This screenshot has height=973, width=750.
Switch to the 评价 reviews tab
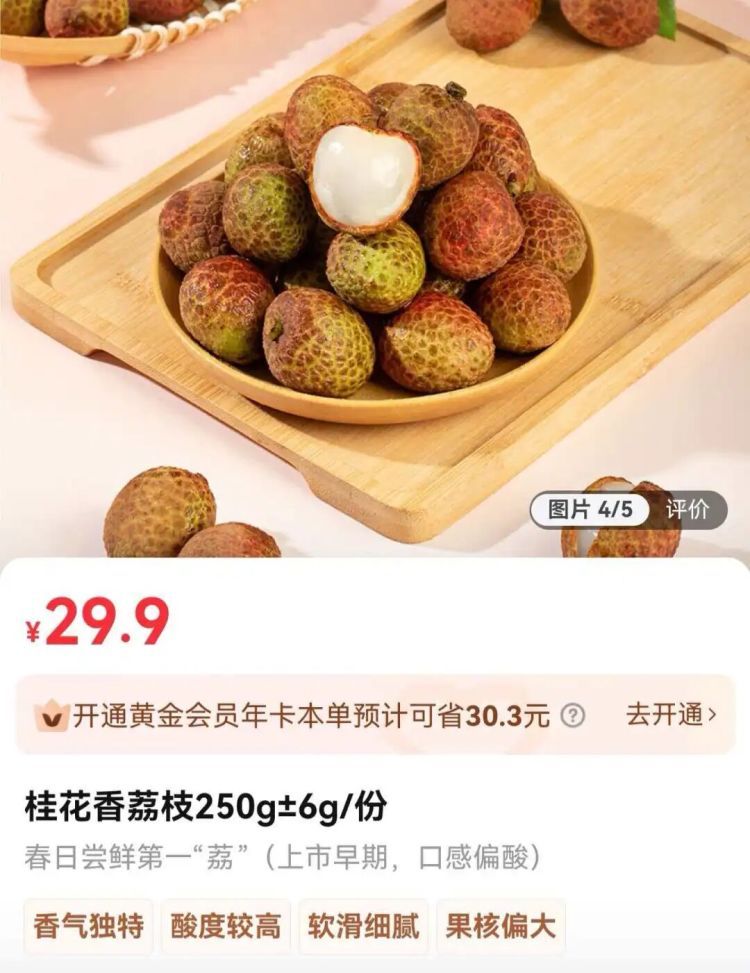pyautogui.click(x=690, y=508)
